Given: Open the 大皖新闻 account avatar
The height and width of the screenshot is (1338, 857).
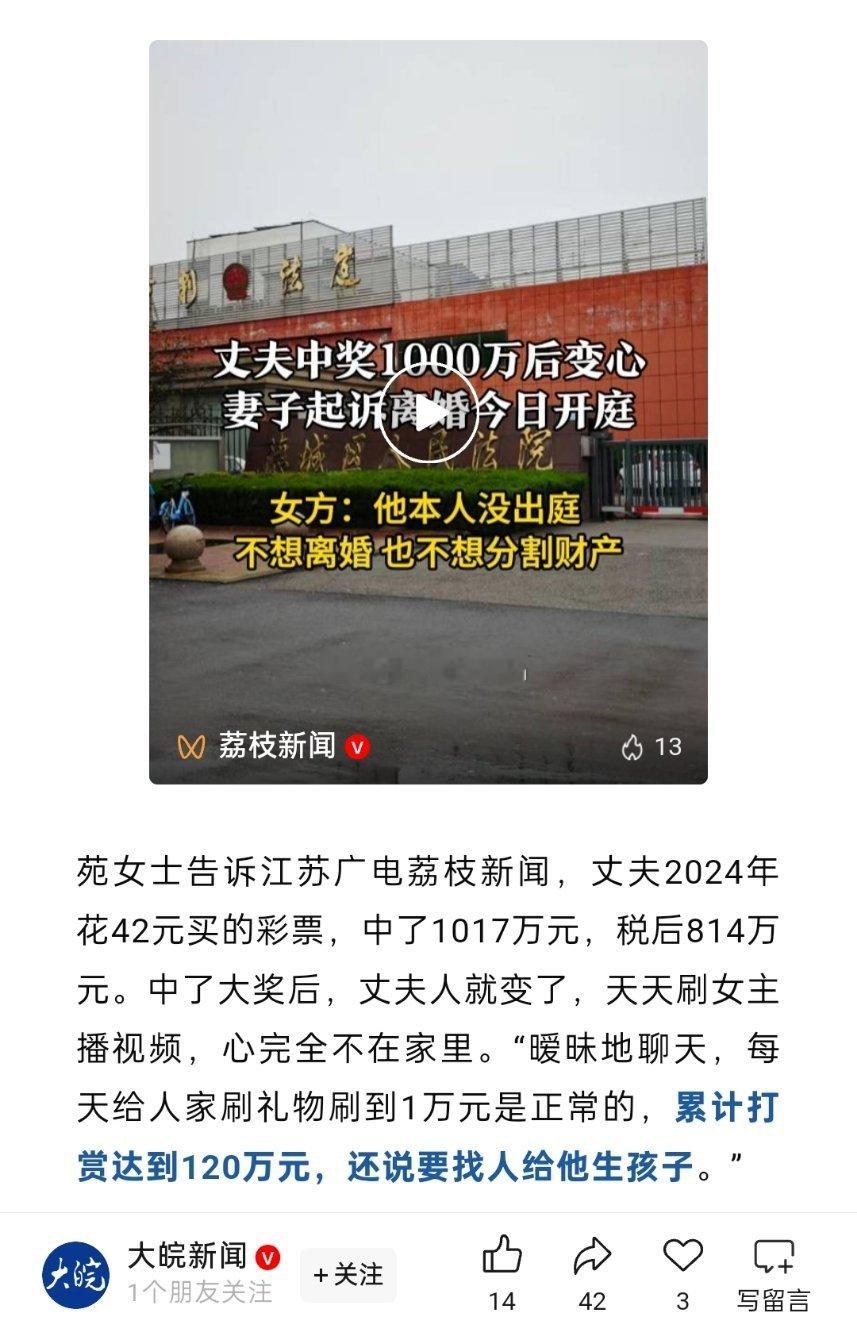Looking at the screenshot, I should click(75, 1275).
